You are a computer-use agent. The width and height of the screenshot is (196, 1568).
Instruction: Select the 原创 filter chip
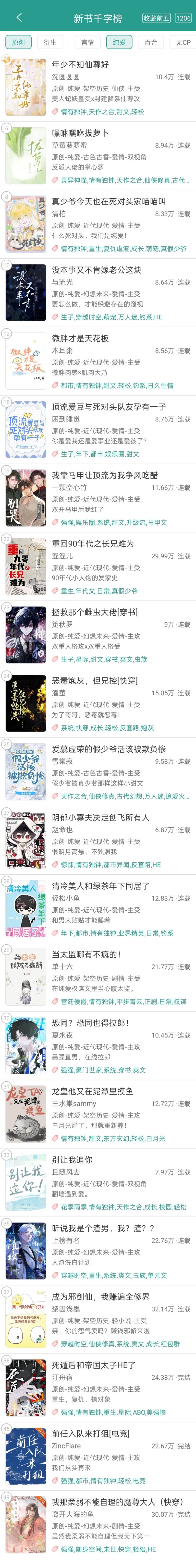pyautogui.click(x=19, y=43)
